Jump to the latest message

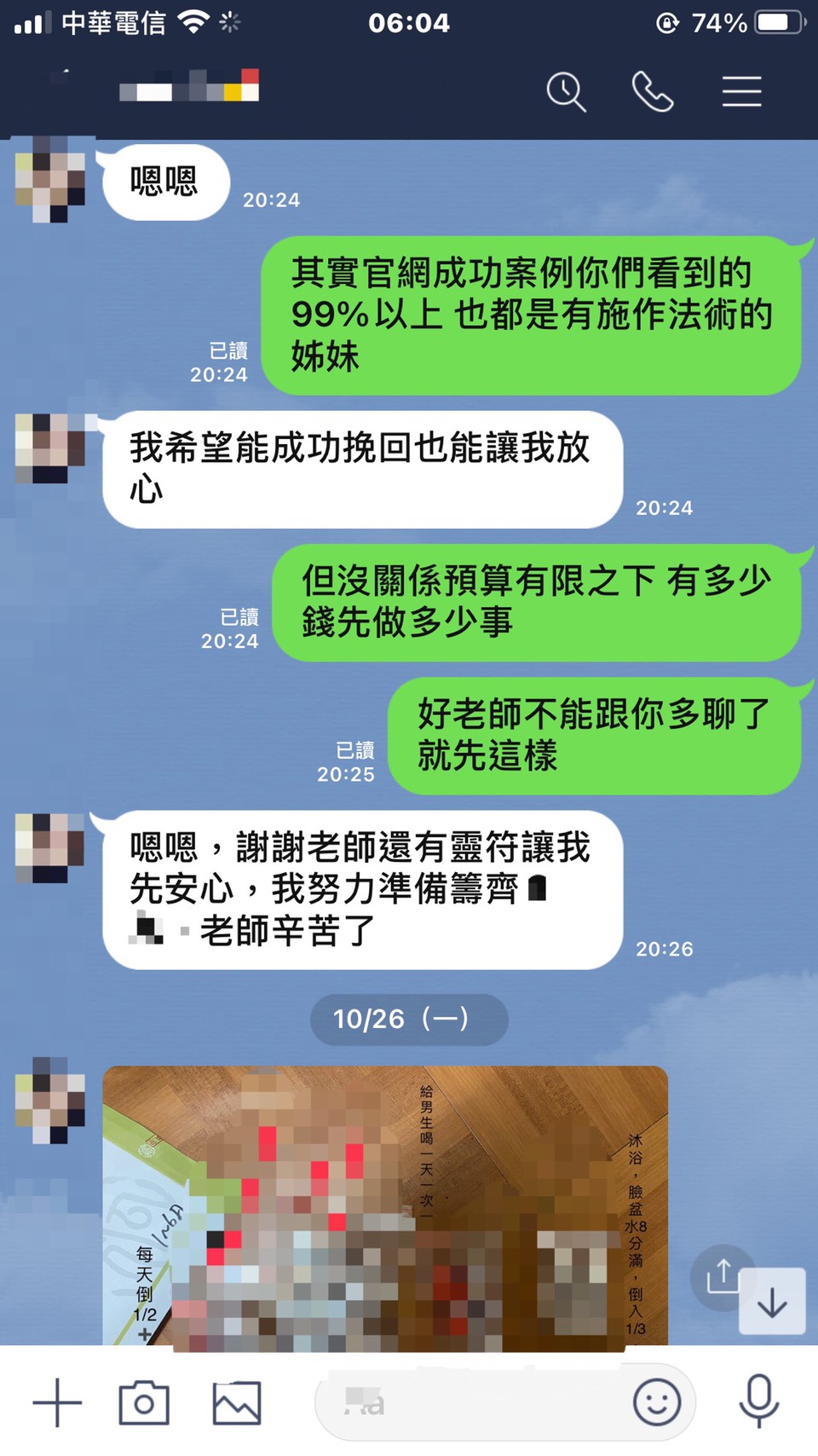click(772, 1302)
